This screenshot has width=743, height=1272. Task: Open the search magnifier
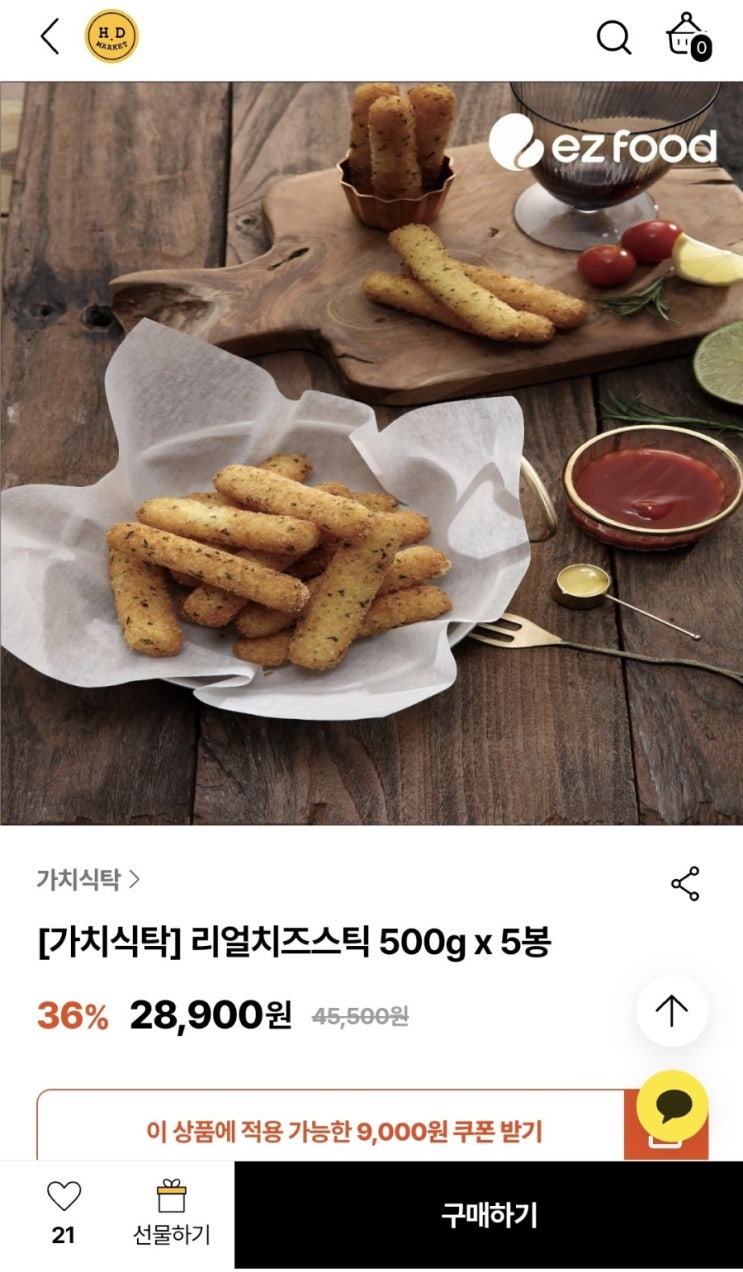[613, 38]
